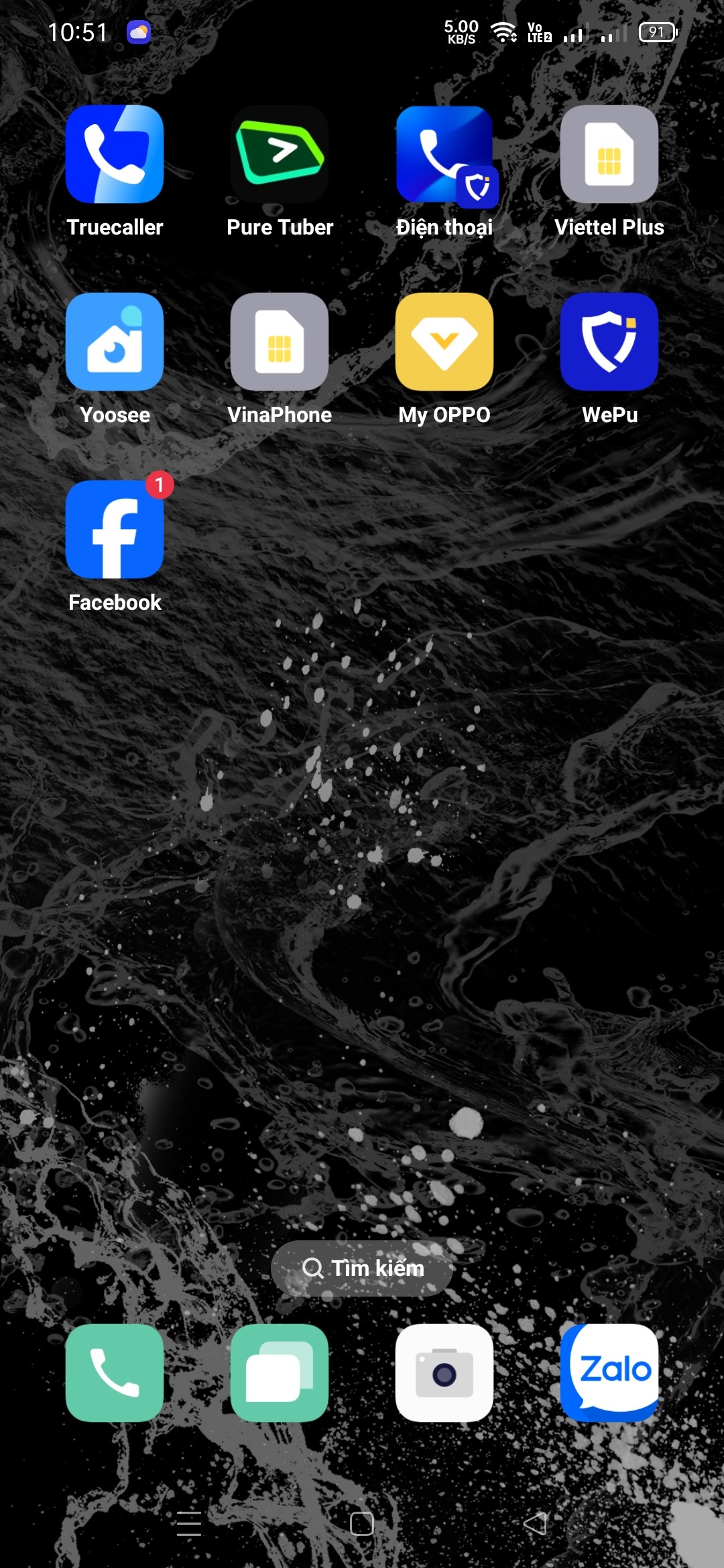Open the Truecaller app
The height and width of the screenshot is (1568, 724).
click(x=115, y=155)
